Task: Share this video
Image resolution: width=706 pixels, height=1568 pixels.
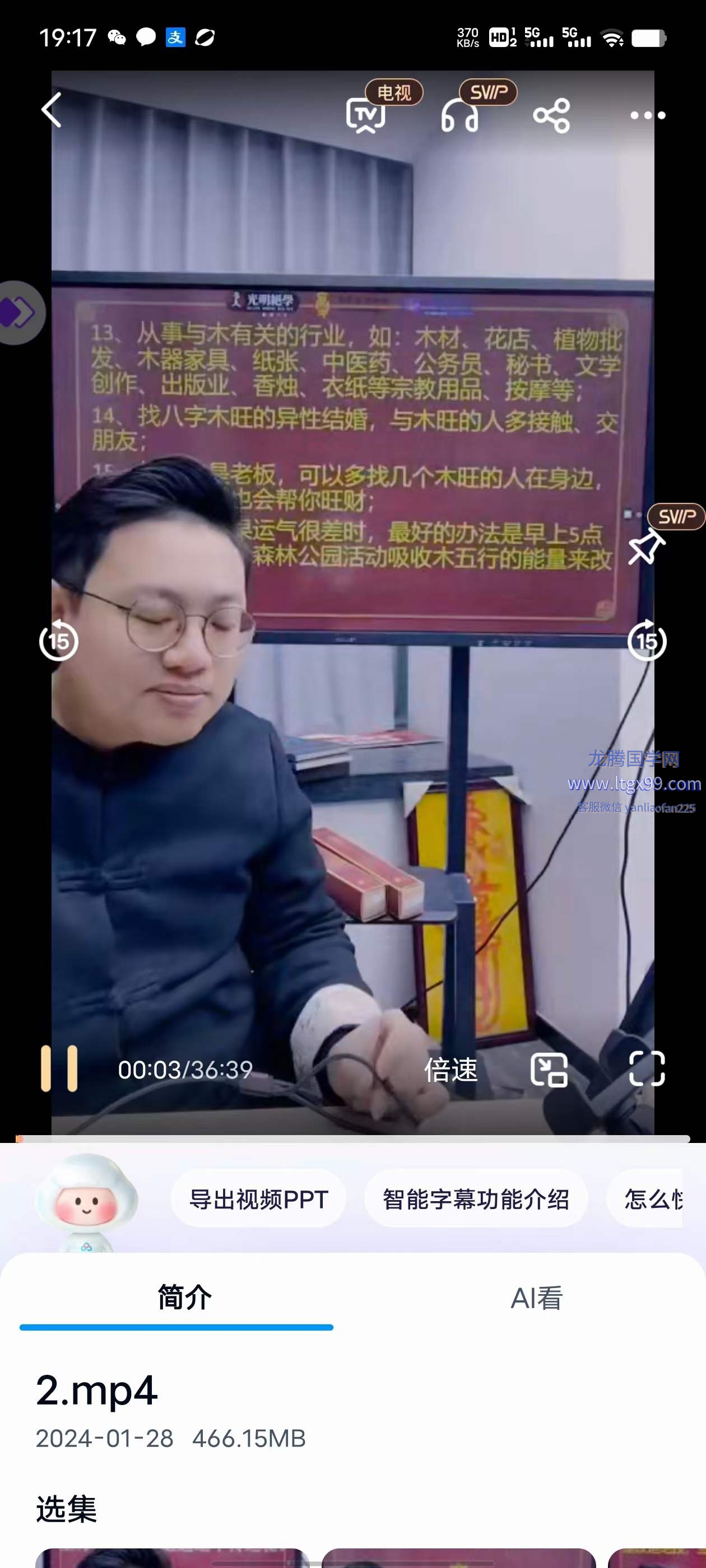Action: 551,116
